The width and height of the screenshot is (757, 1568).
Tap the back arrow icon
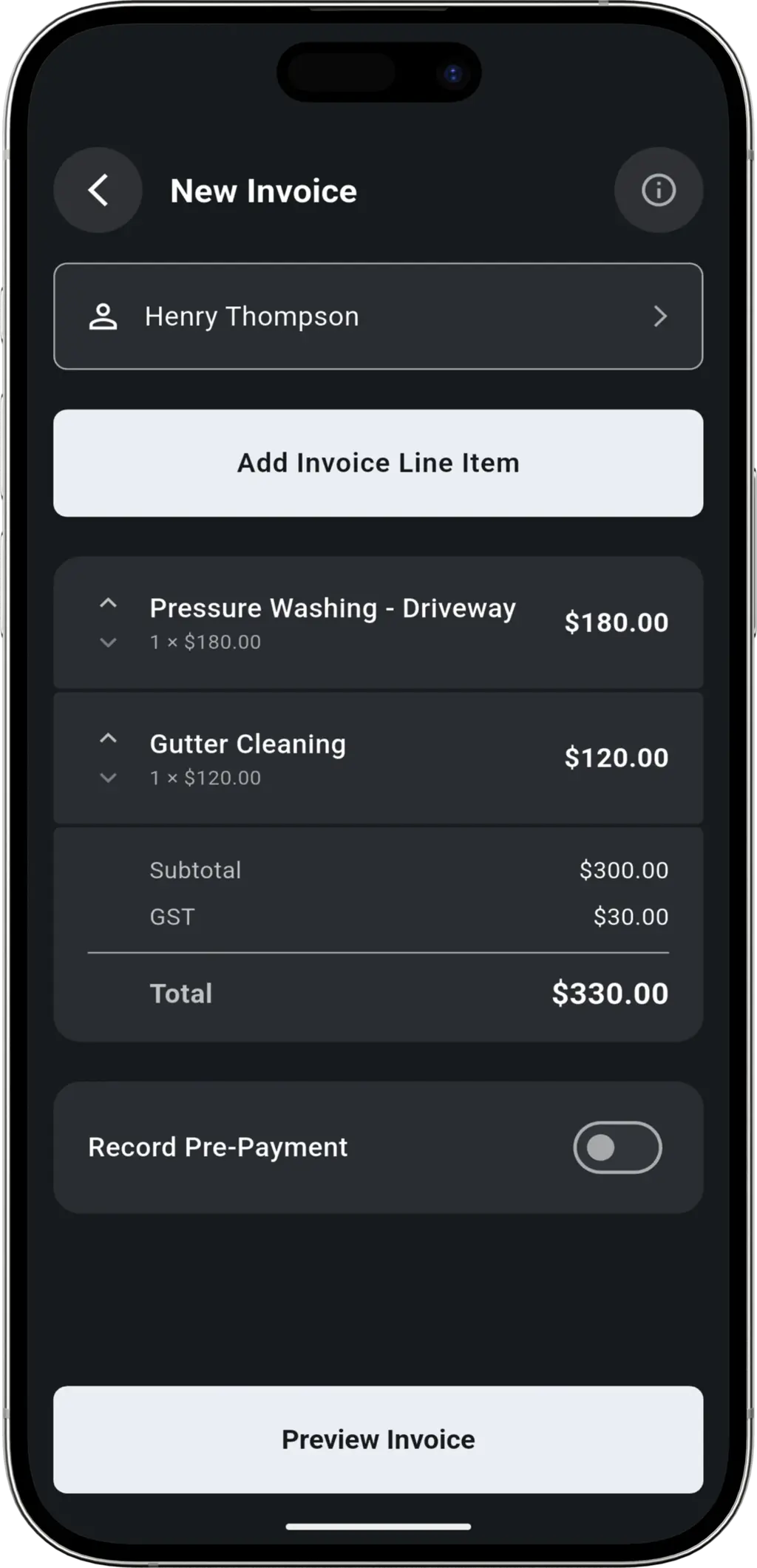coord(98,190)
